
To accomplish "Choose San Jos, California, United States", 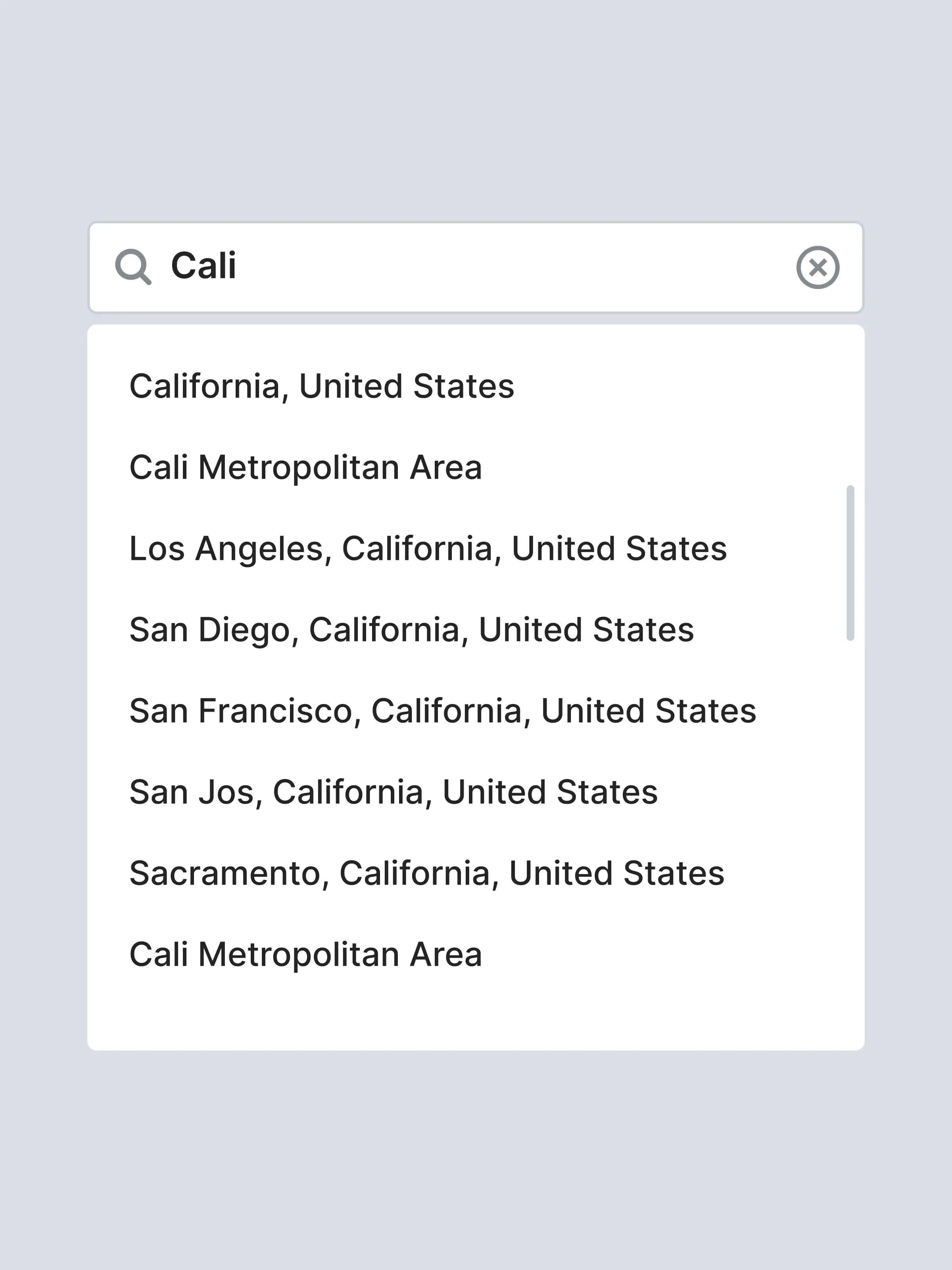I will click(393, 792).
